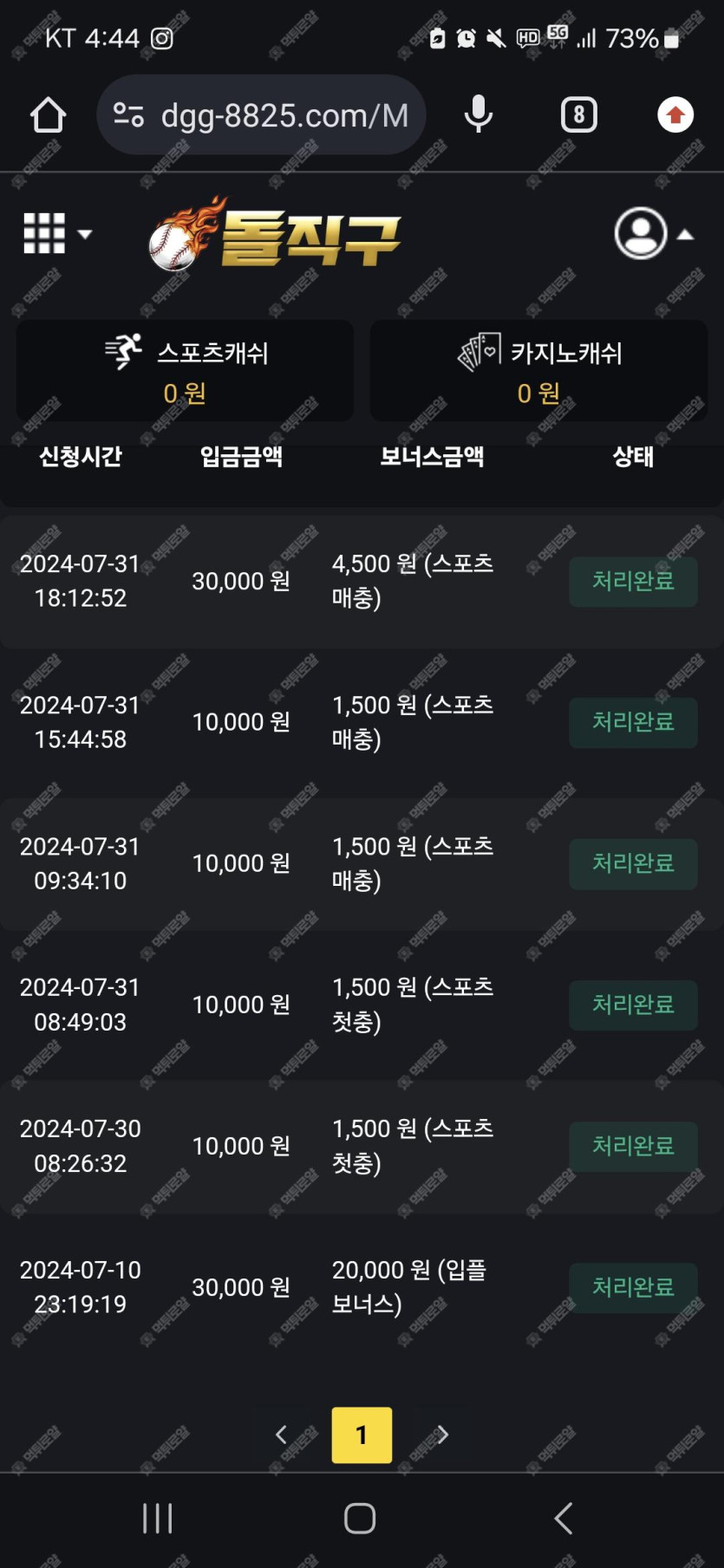Open the 스포츠캐쉬 balance card
Image resolution: width=724 pixels, height=1568 pixels.
click(x=185, y=371)
